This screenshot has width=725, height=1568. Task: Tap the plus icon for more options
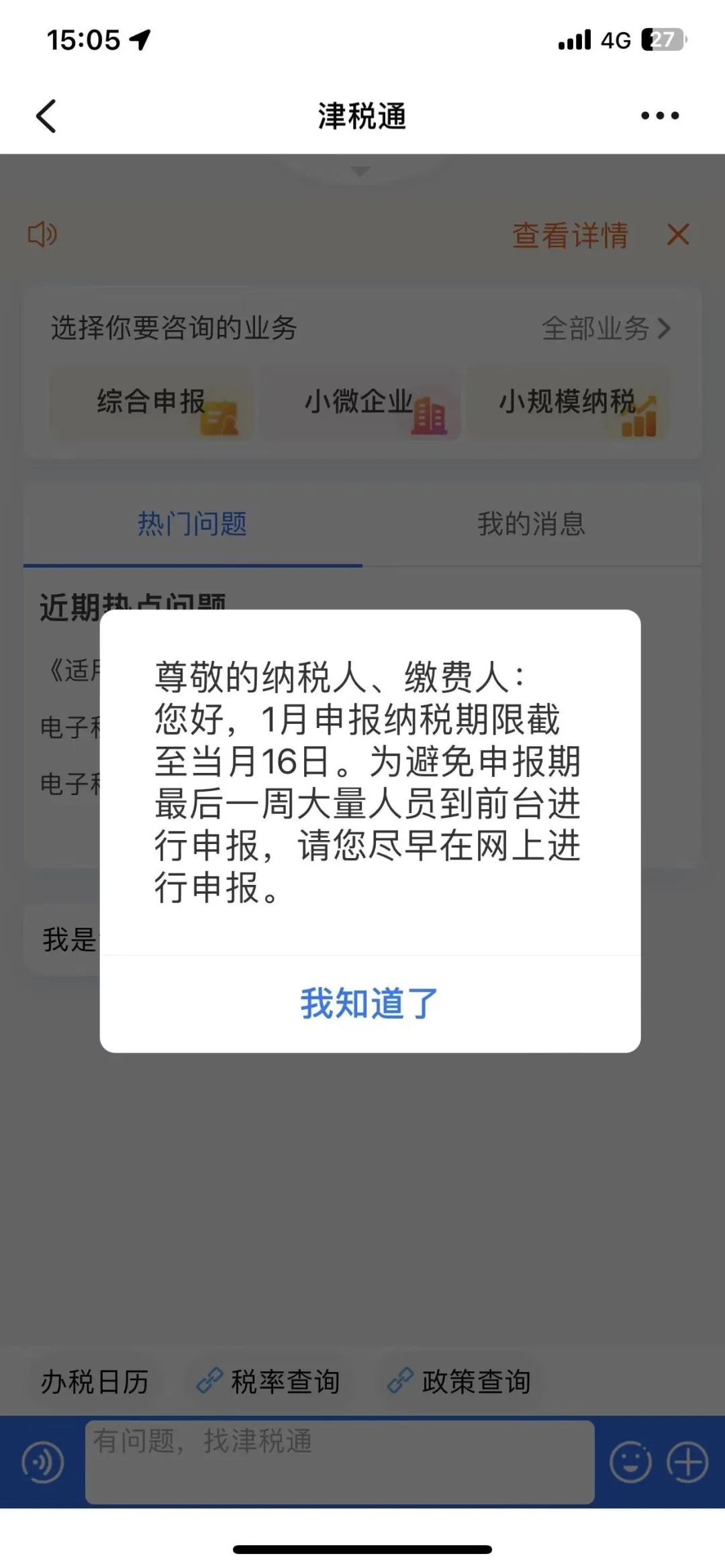(x=687, y=1463)
